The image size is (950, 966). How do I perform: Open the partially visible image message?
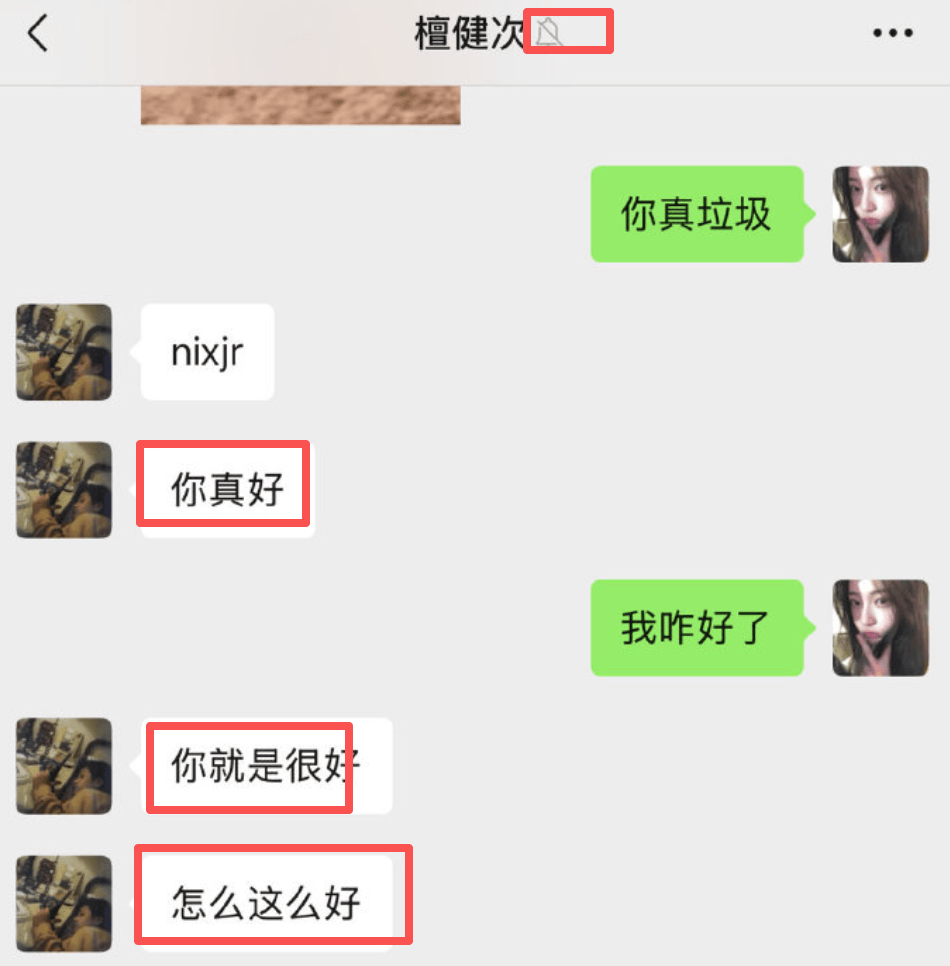coord(300,105)
